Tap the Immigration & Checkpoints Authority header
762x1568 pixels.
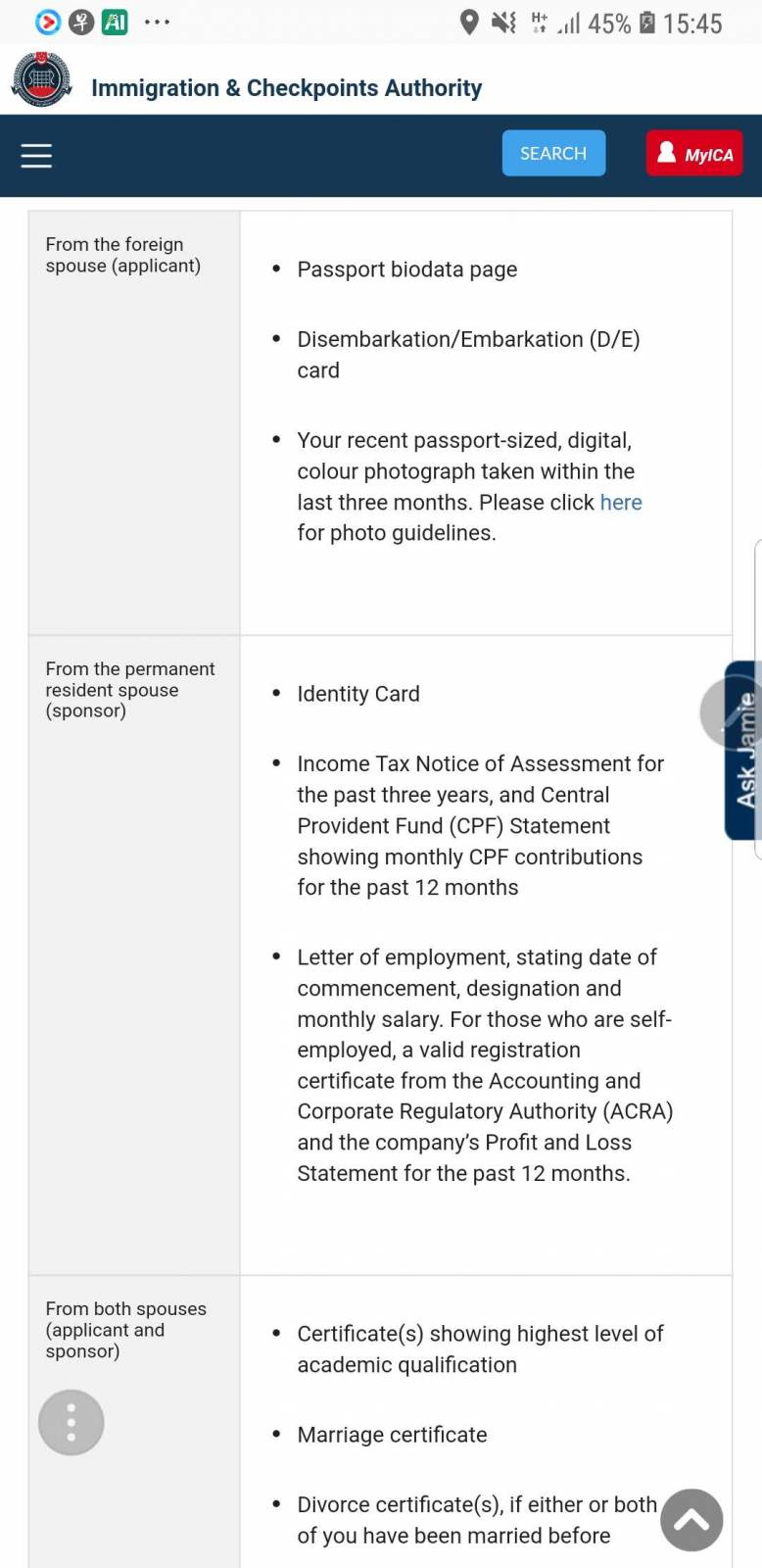285,88
